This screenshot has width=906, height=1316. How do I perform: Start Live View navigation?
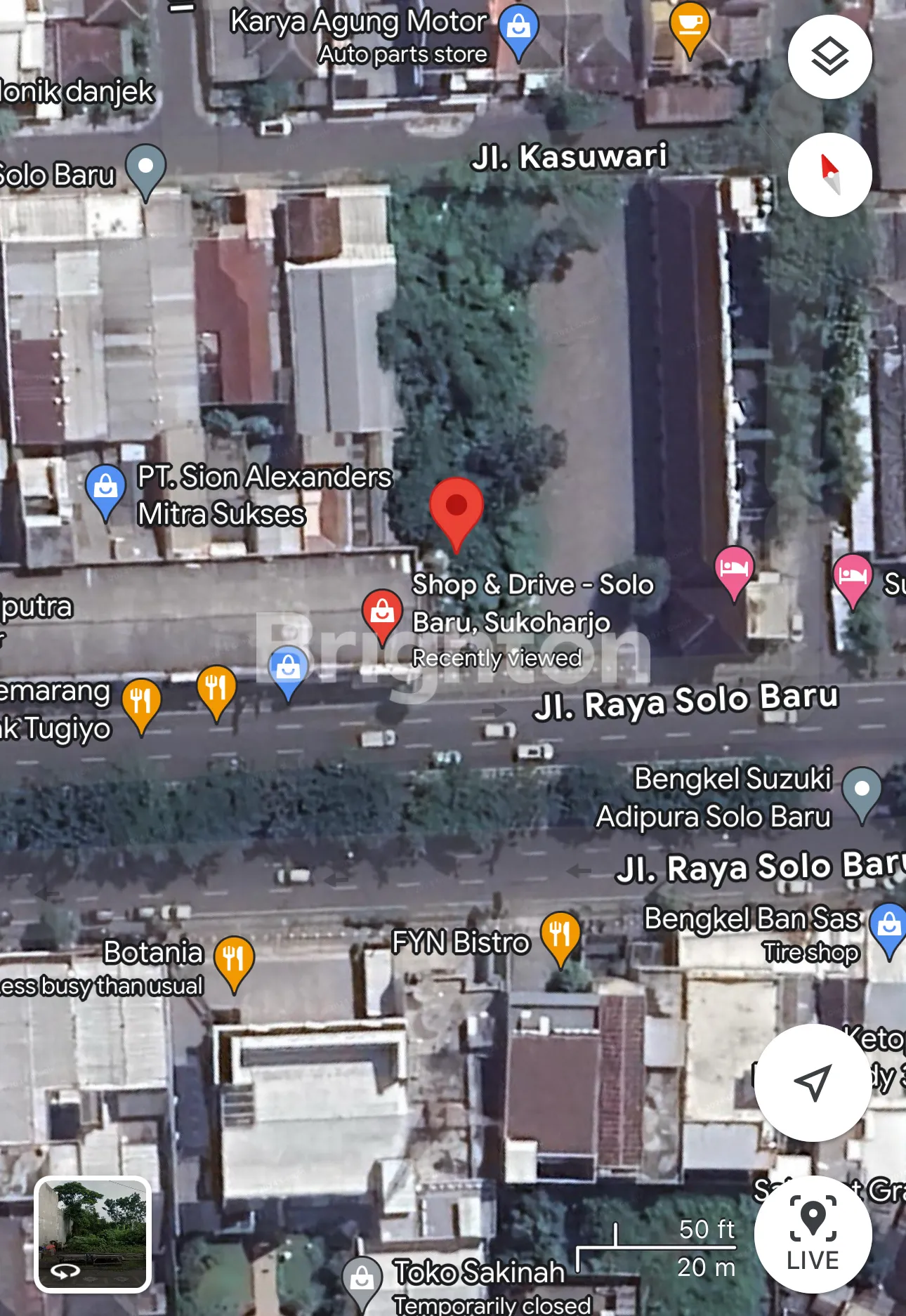click(813, 1234)
